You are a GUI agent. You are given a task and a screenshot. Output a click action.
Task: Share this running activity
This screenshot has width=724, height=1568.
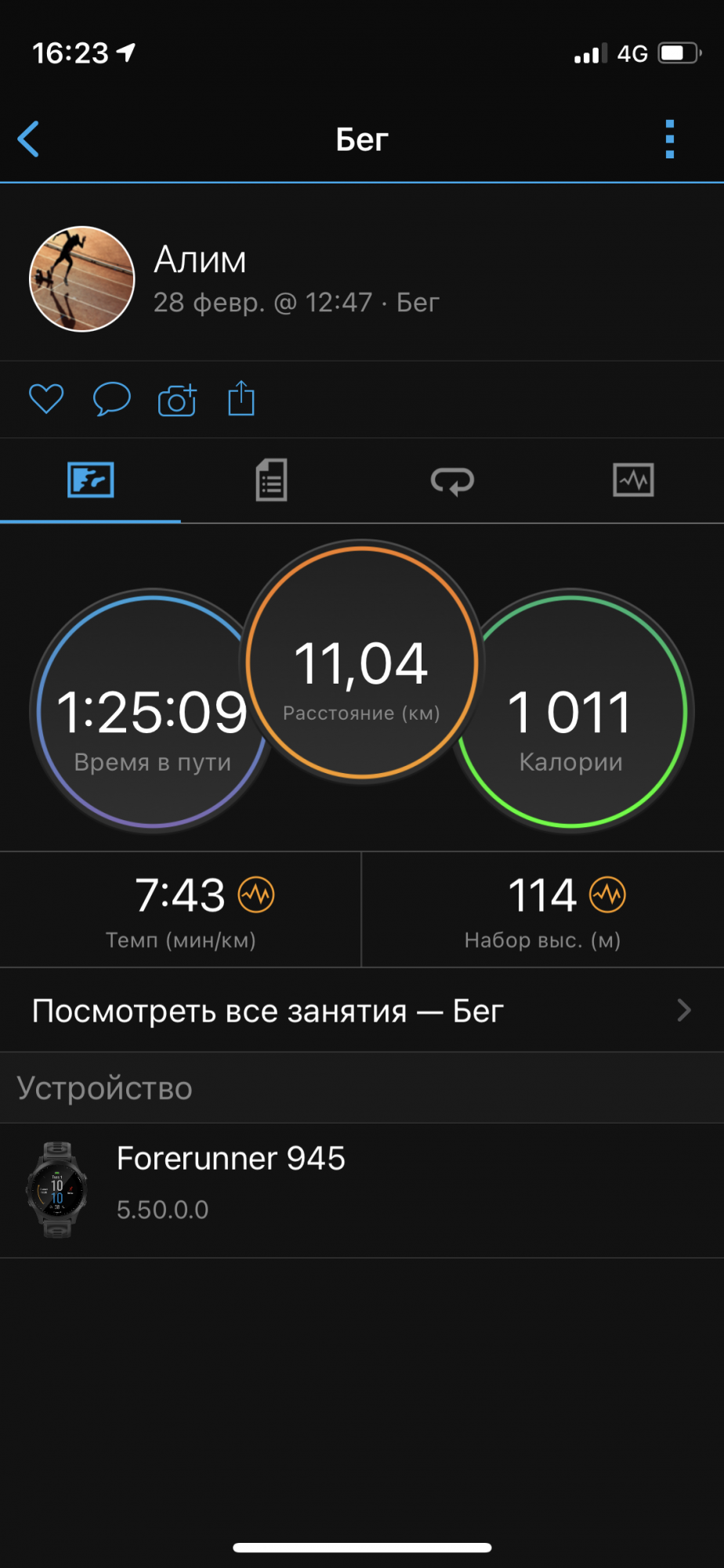tap(241, 398)
